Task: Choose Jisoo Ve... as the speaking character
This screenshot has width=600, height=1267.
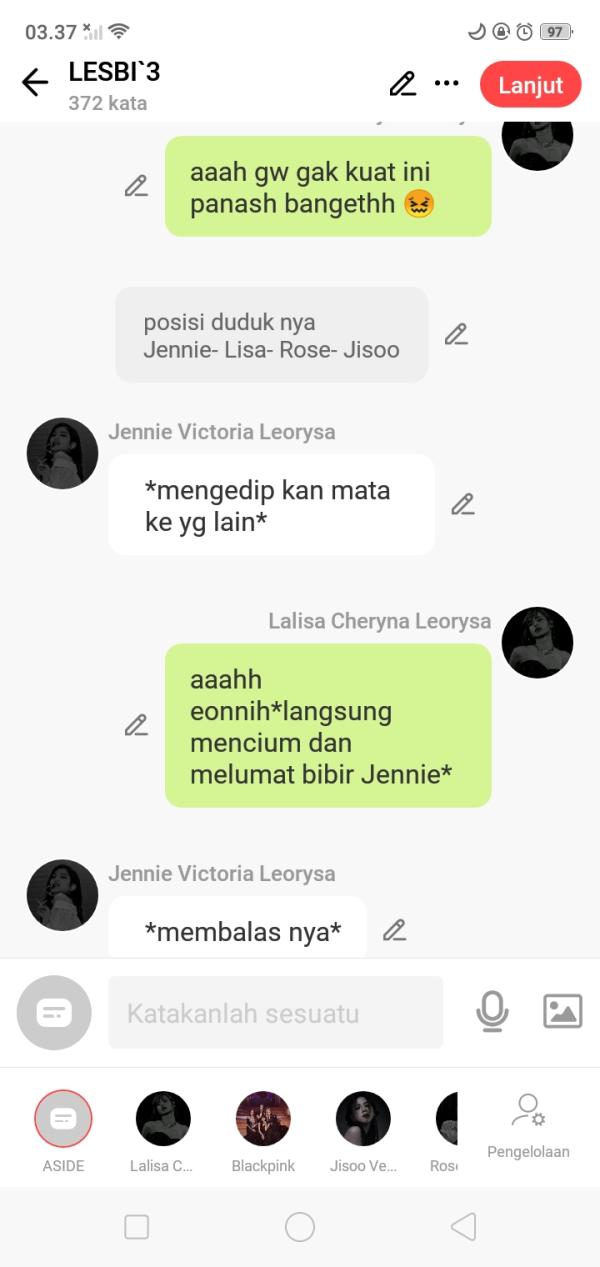Action: (363, 1119)
